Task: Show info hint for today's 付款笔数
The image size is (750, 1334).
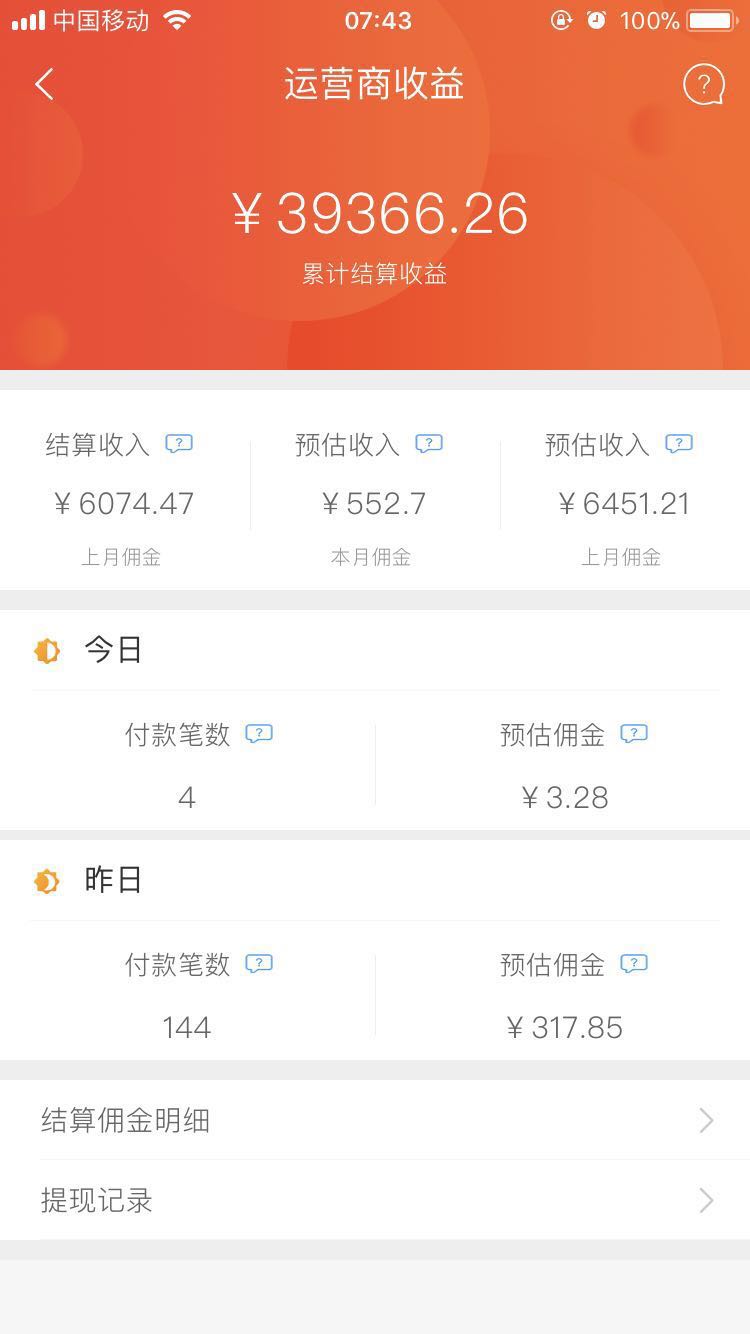Action: tap(259, 734)
